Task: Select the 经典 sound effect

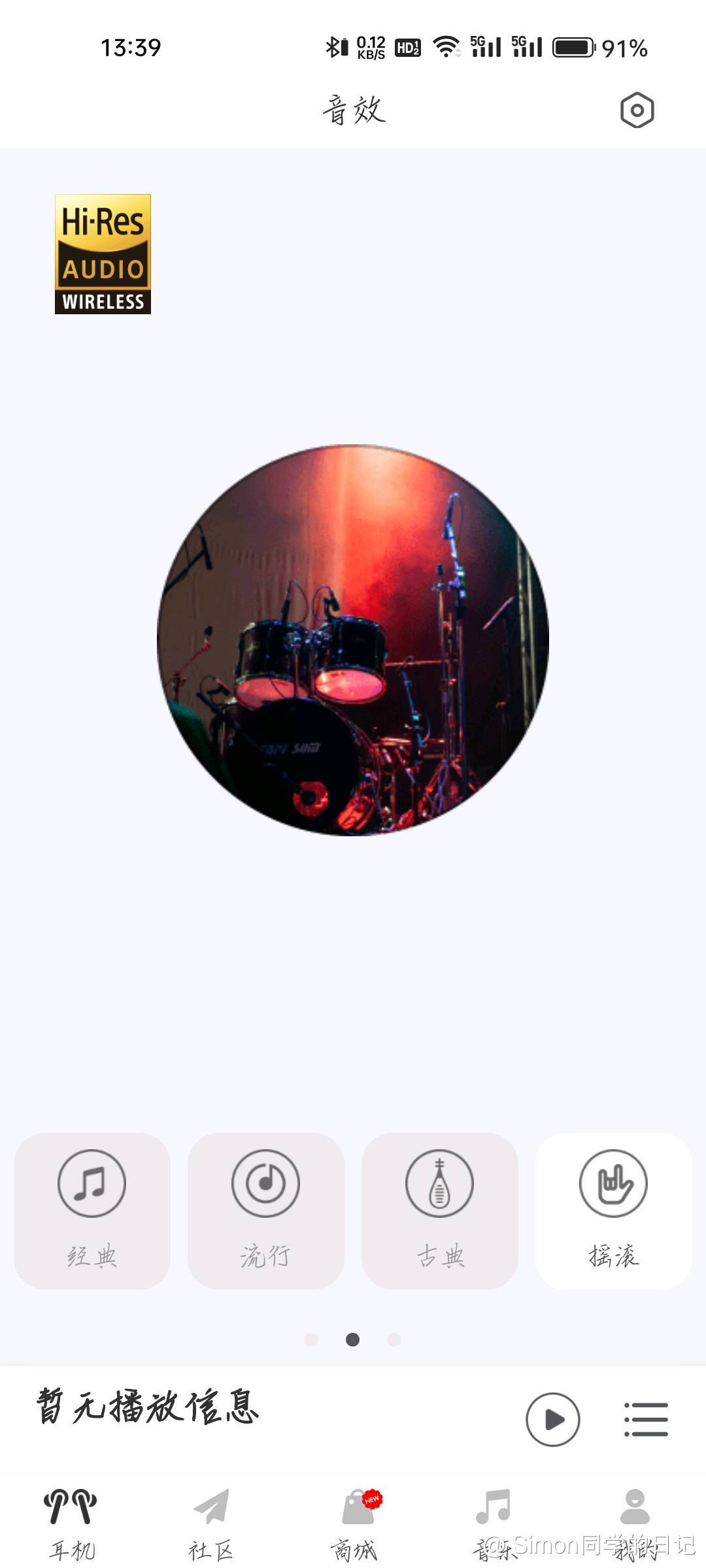Action: [x=92, y=1210]
